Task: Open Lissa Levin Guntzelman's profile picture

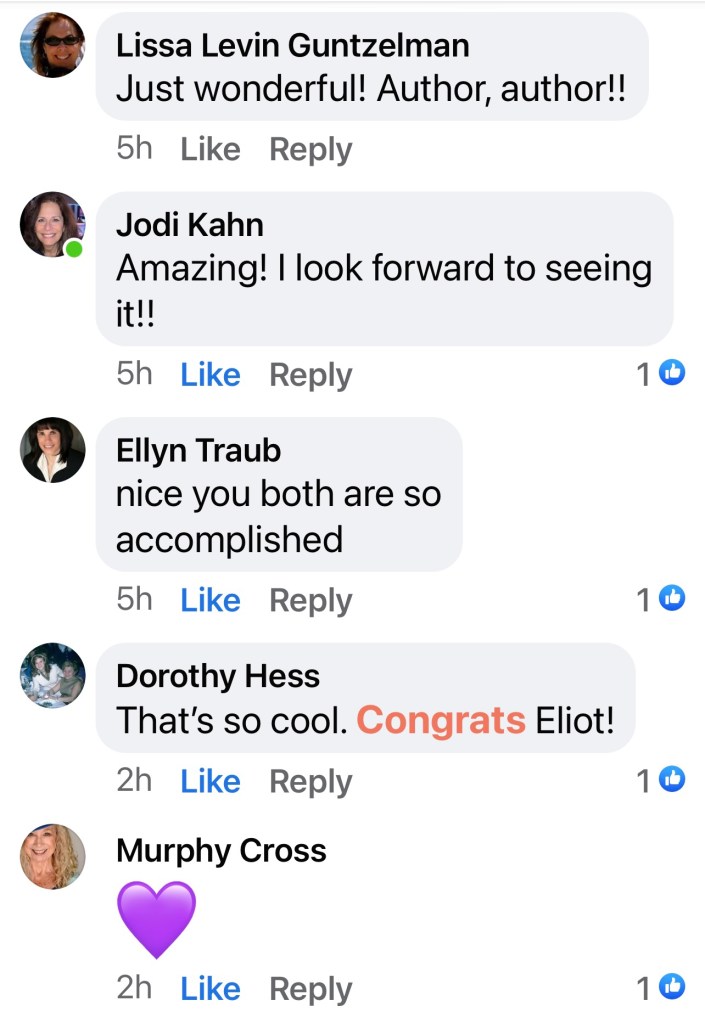Action: 53,45
